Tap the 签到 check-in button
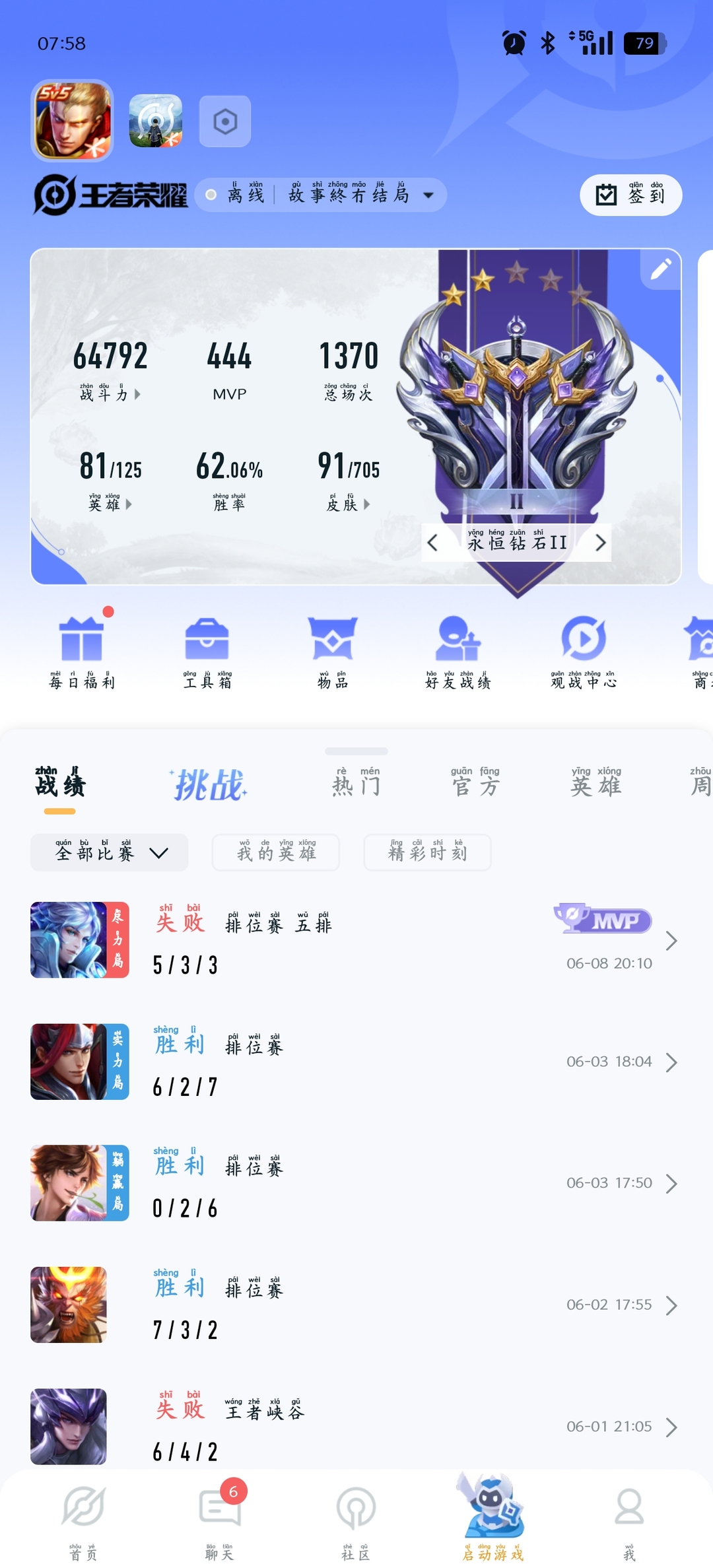713x1568 pixels. (x=630, y=195)
